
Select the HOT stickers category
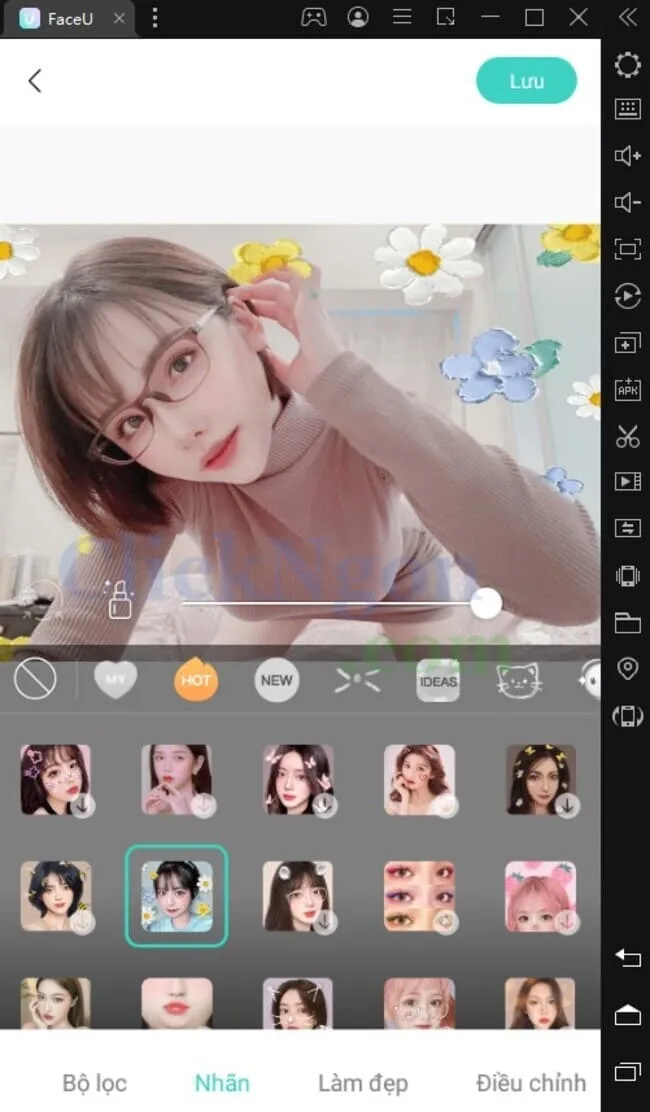click(196, 681)
